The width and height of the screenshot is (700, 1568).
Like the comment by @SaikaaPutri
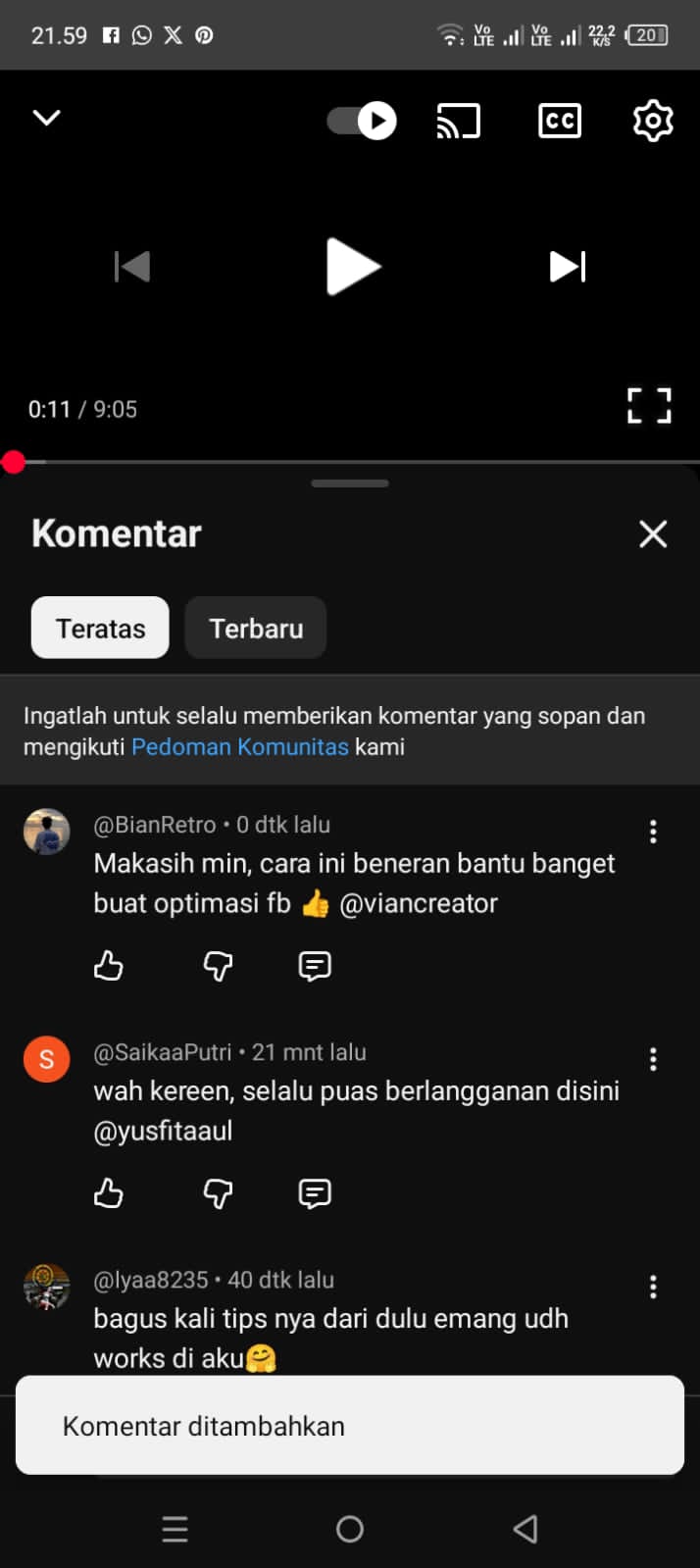[x=109, y=1193]
